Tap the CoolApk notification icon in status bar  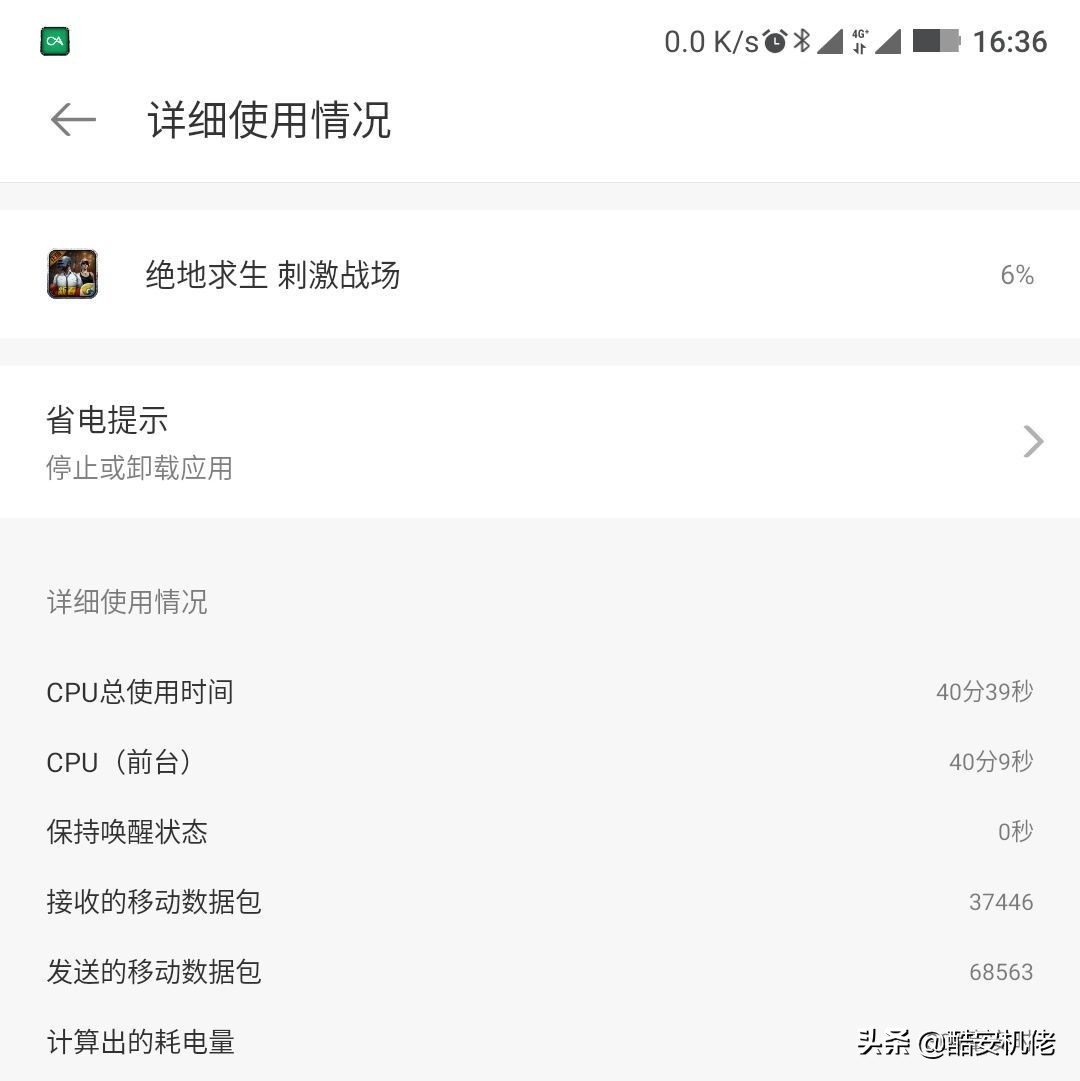tap(54, 41)
